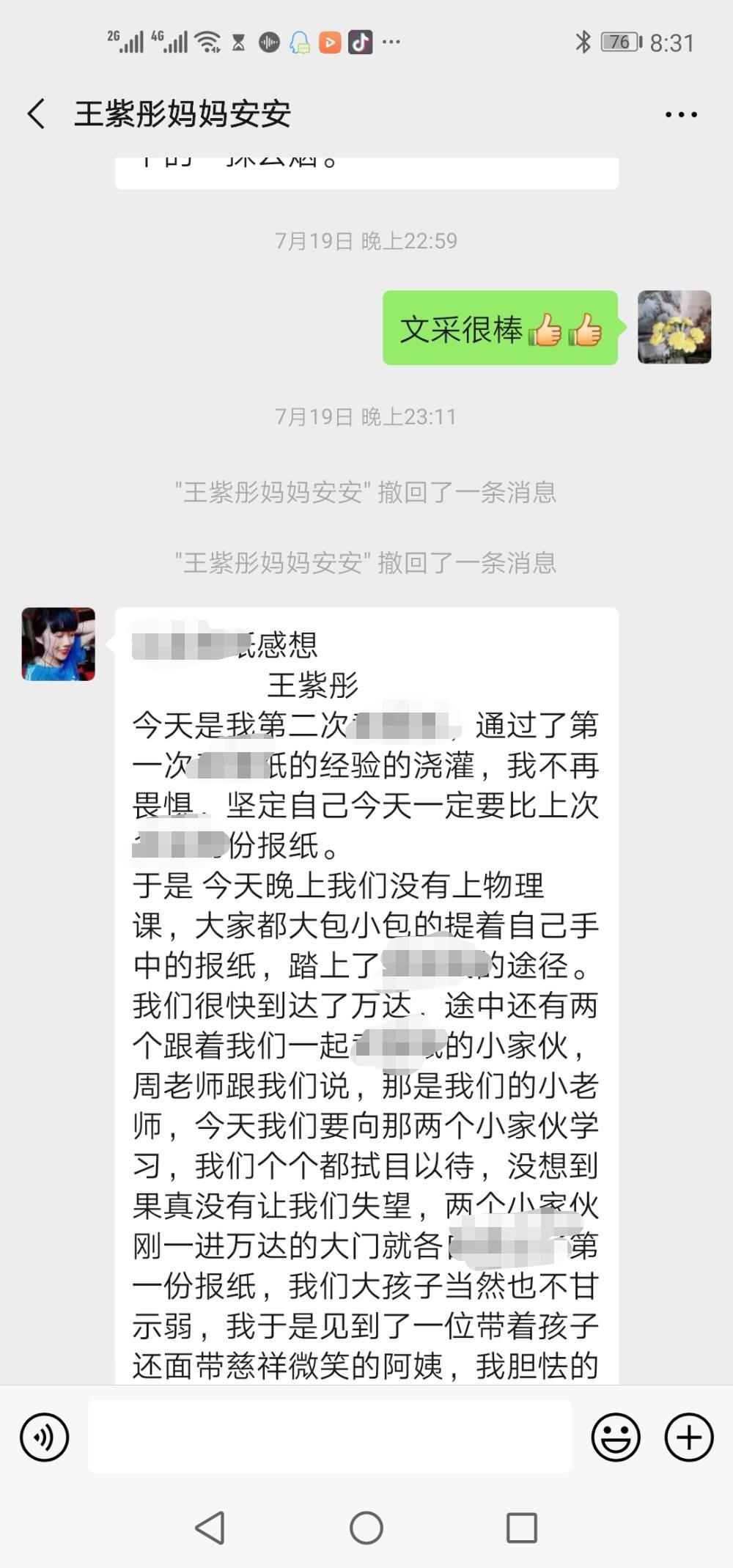Open the sender's avatar beside the long message
This screenshot has height=1568, width=733.
59,644
